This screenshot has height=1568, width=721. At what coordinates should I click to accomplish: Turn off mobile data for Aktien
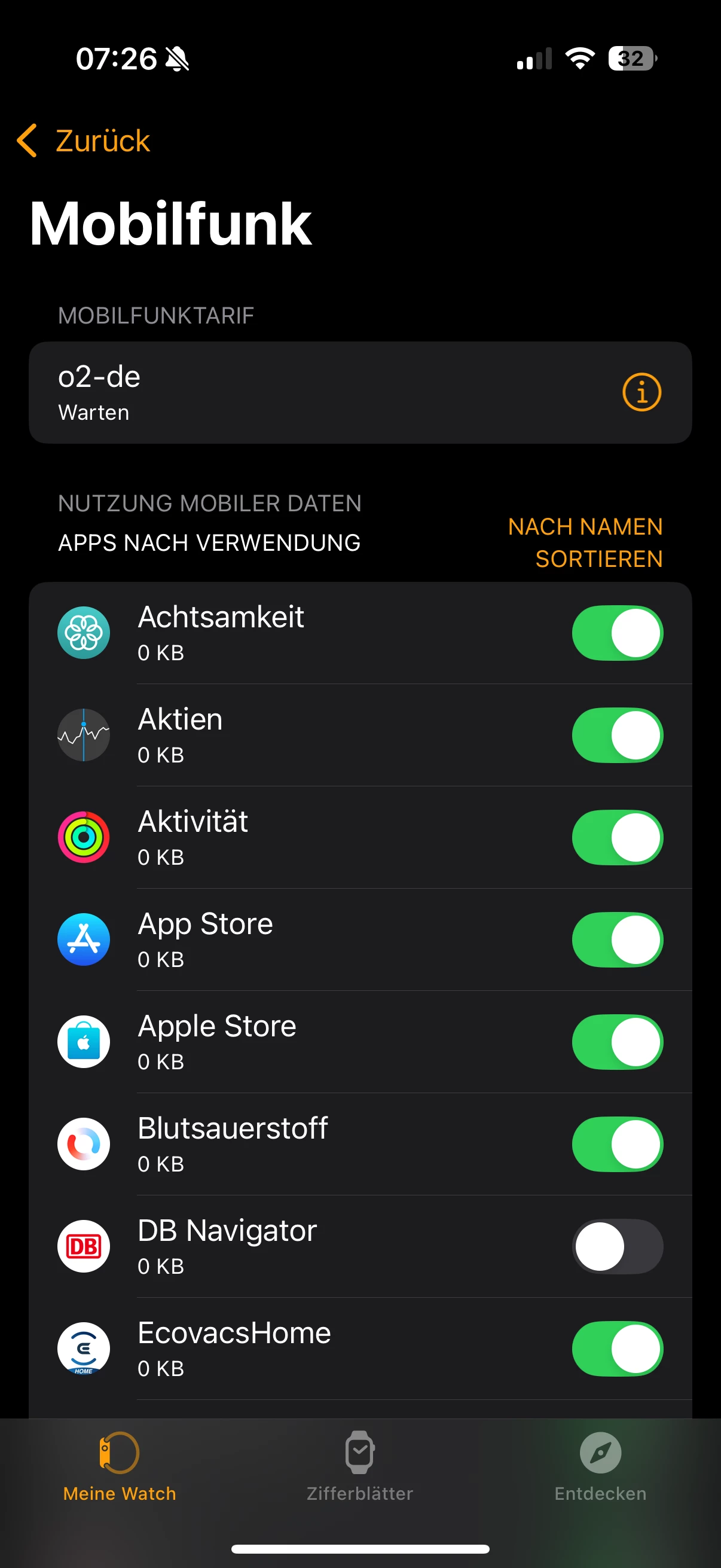click(617, 736)
